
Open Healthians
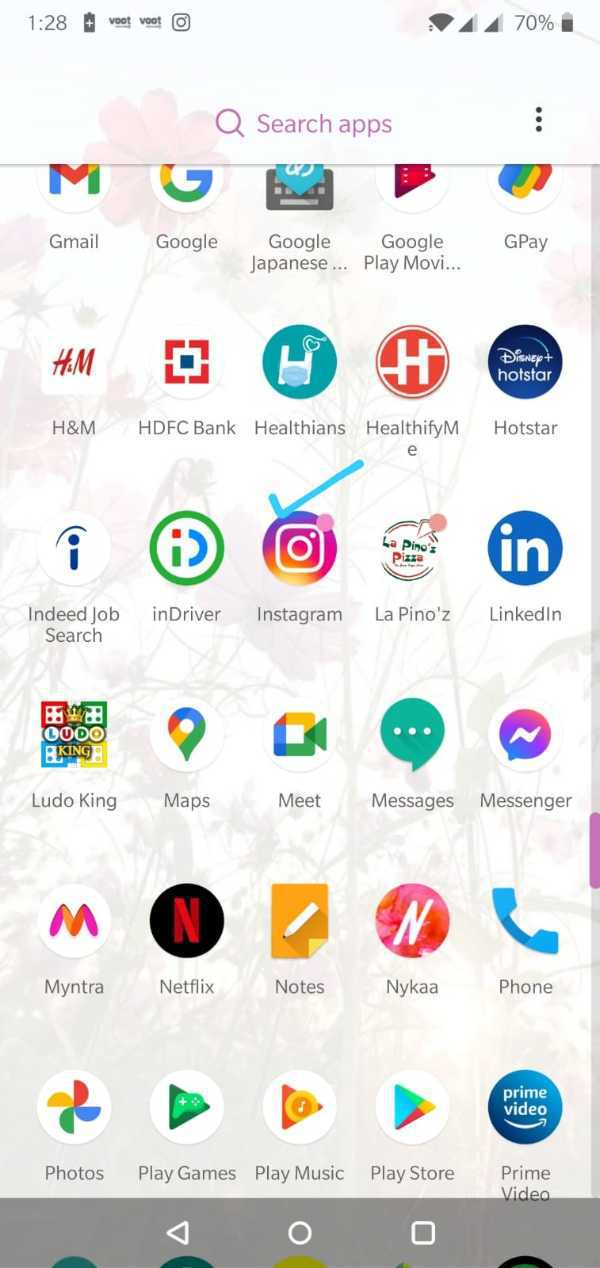pyautogui.click(x=299, y=363)
